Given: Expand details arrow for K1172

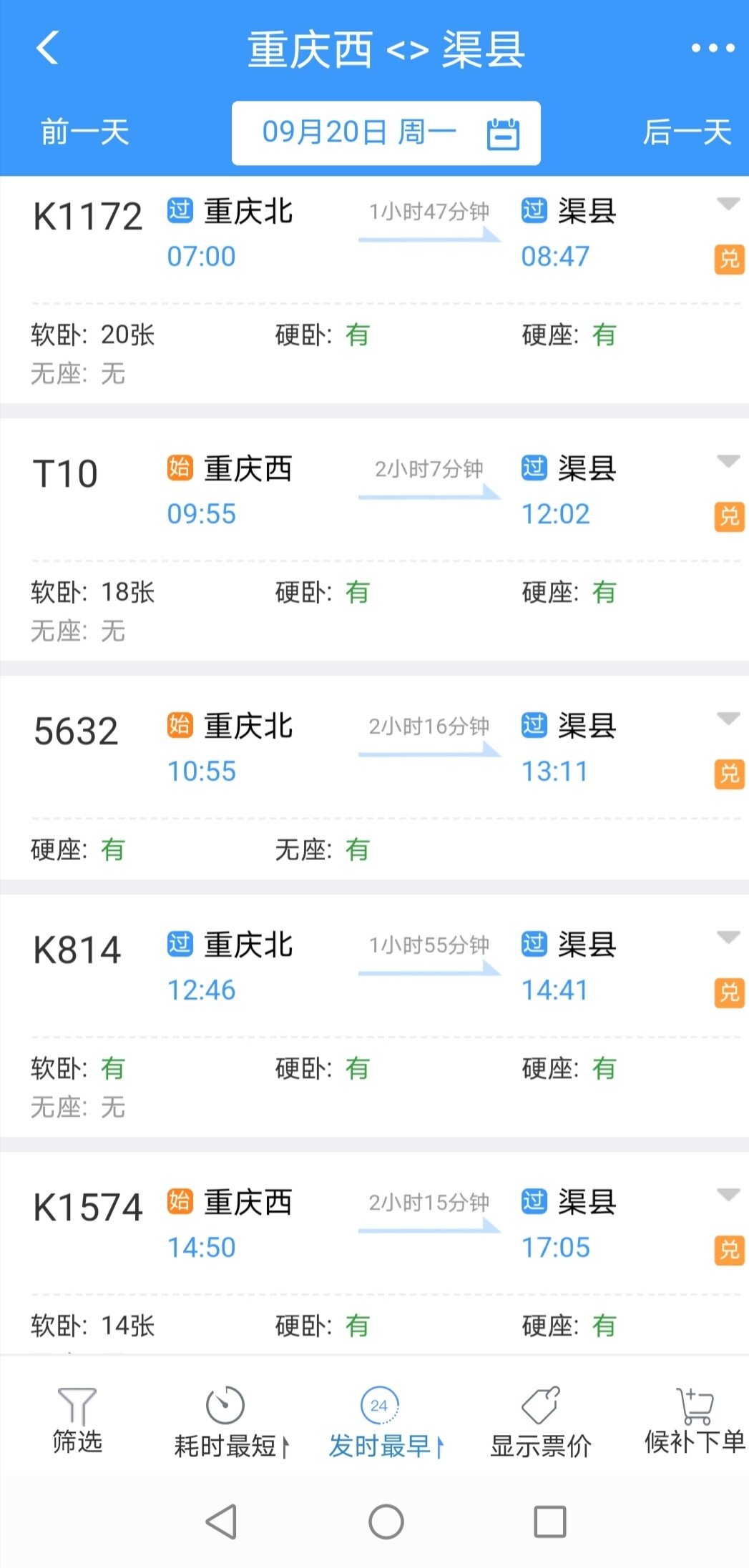Looking at the screenshot, I should pos(728,204).
